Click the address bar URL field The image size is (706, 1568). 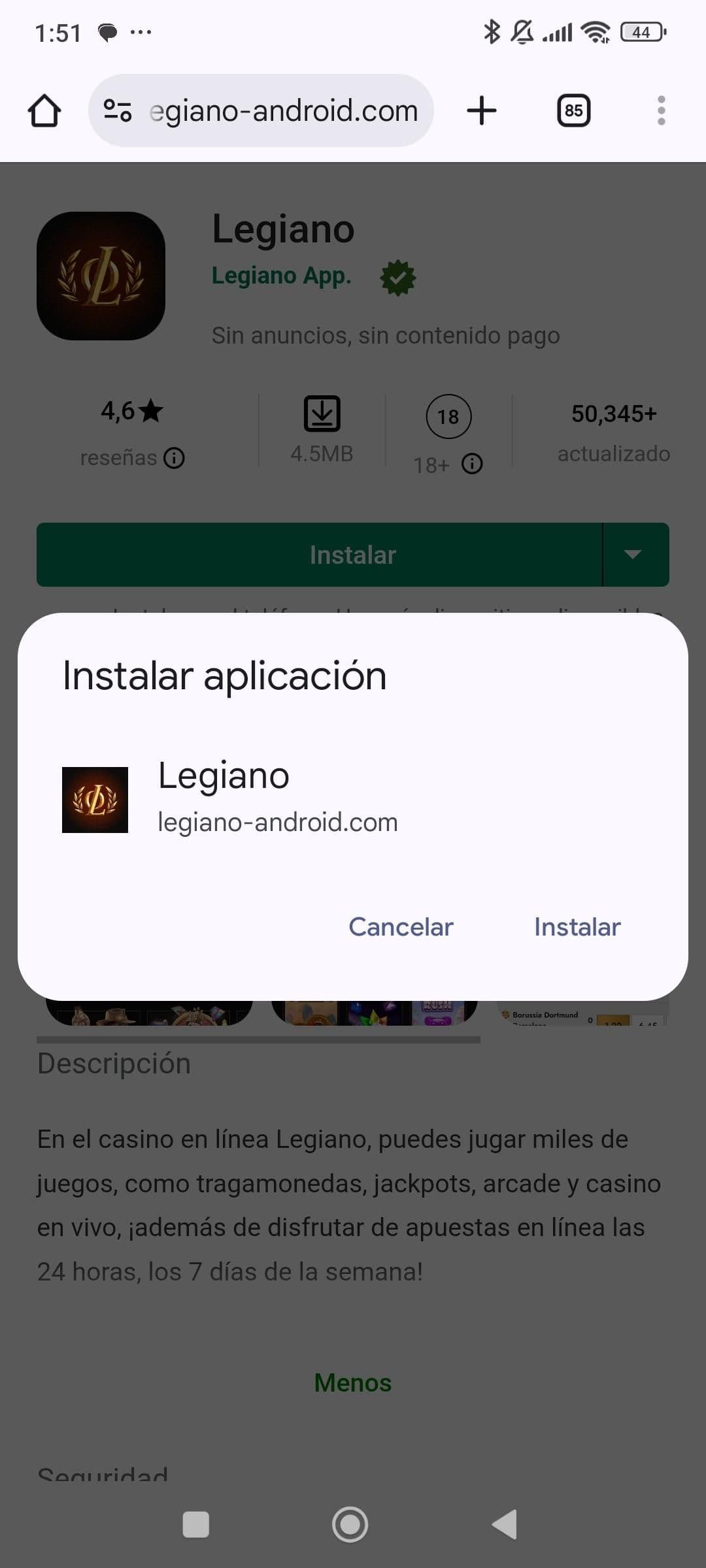281,110
